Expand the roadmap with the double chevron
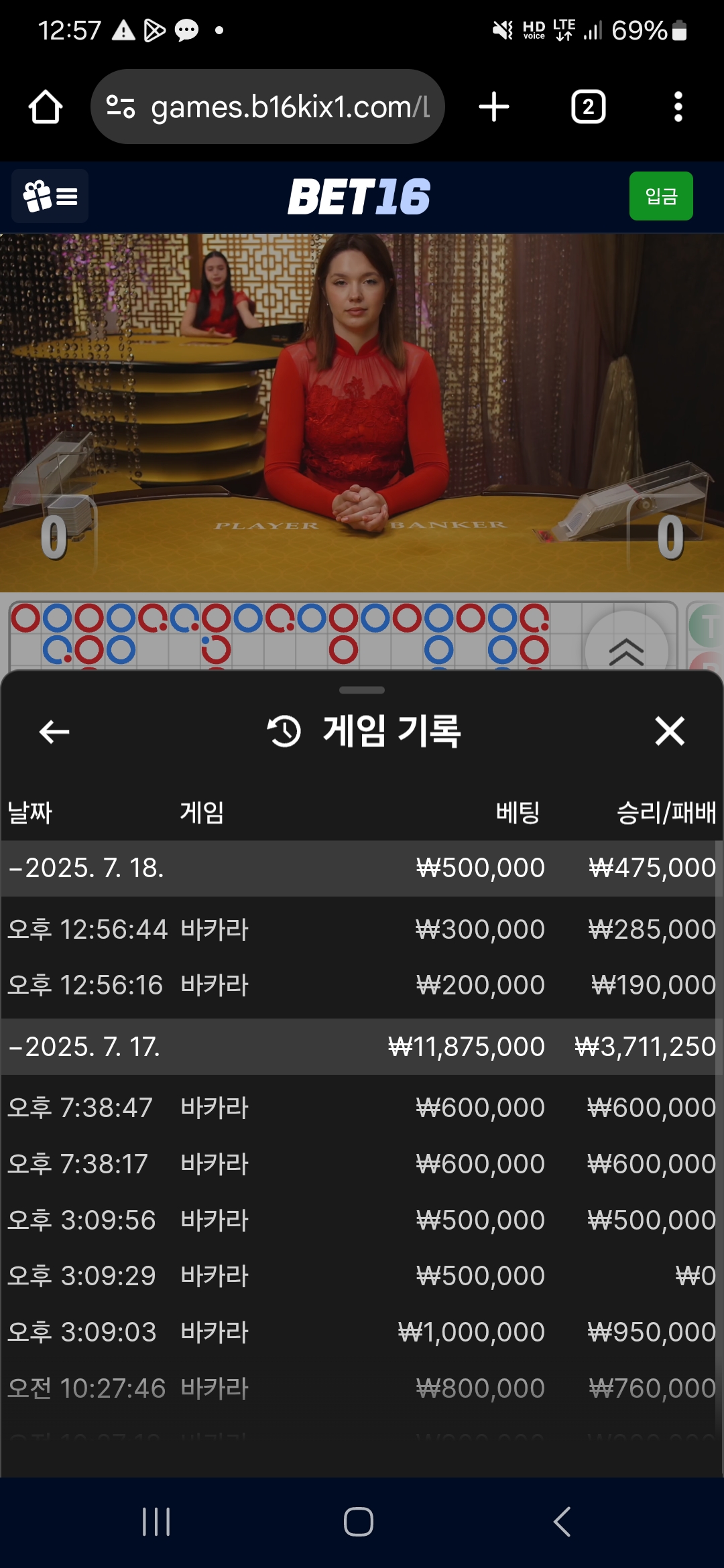The image size is (724, 1568). (626, 650)
